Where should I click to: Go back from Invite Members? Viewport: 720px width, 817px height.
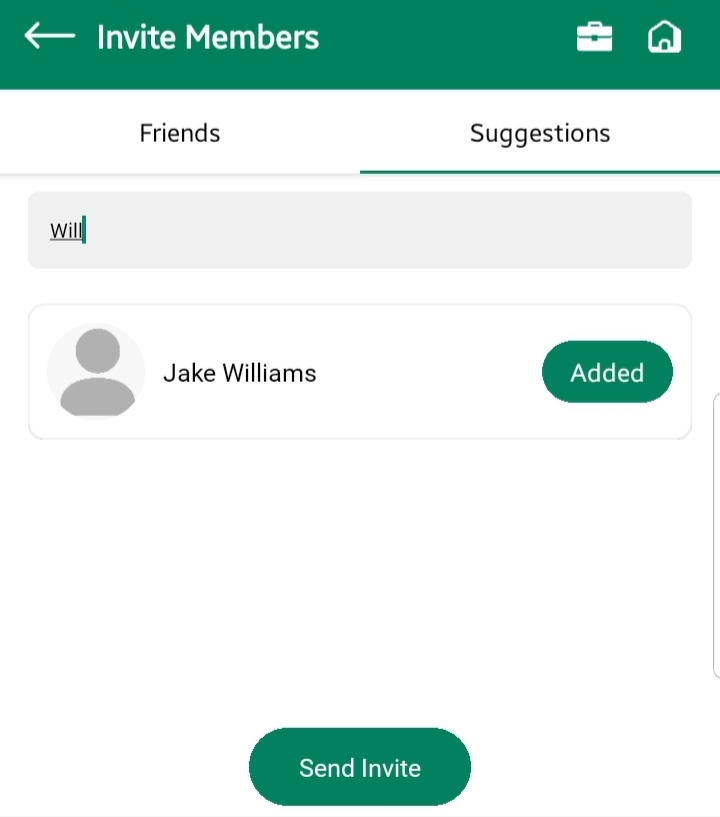click(x=50, y=37)
